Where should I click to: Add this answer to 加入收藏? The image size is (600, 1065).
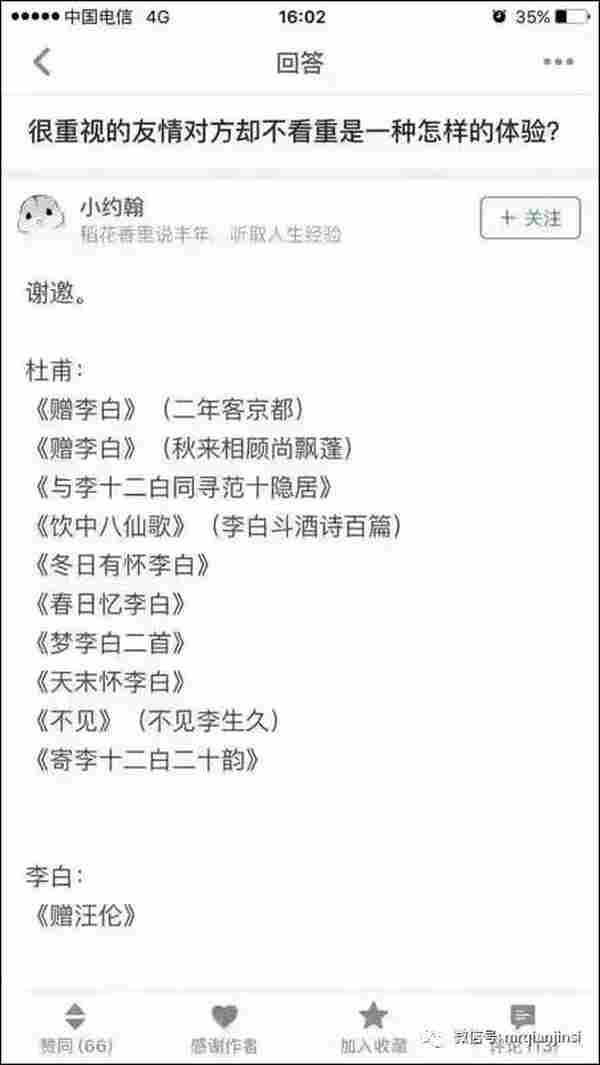(x=373, y=1028)
